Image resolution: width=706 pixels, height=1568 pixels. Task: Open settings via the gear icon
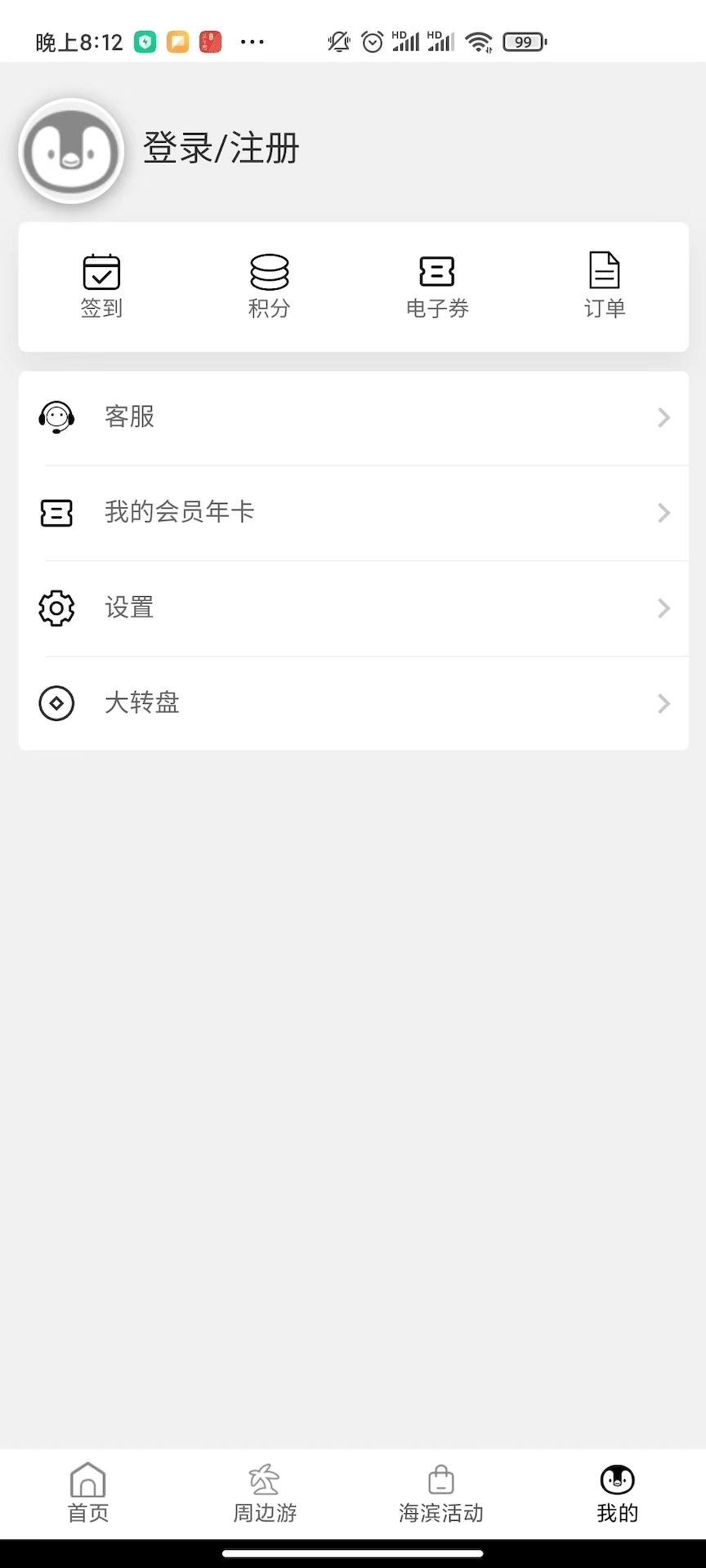(x=56, y=608)
